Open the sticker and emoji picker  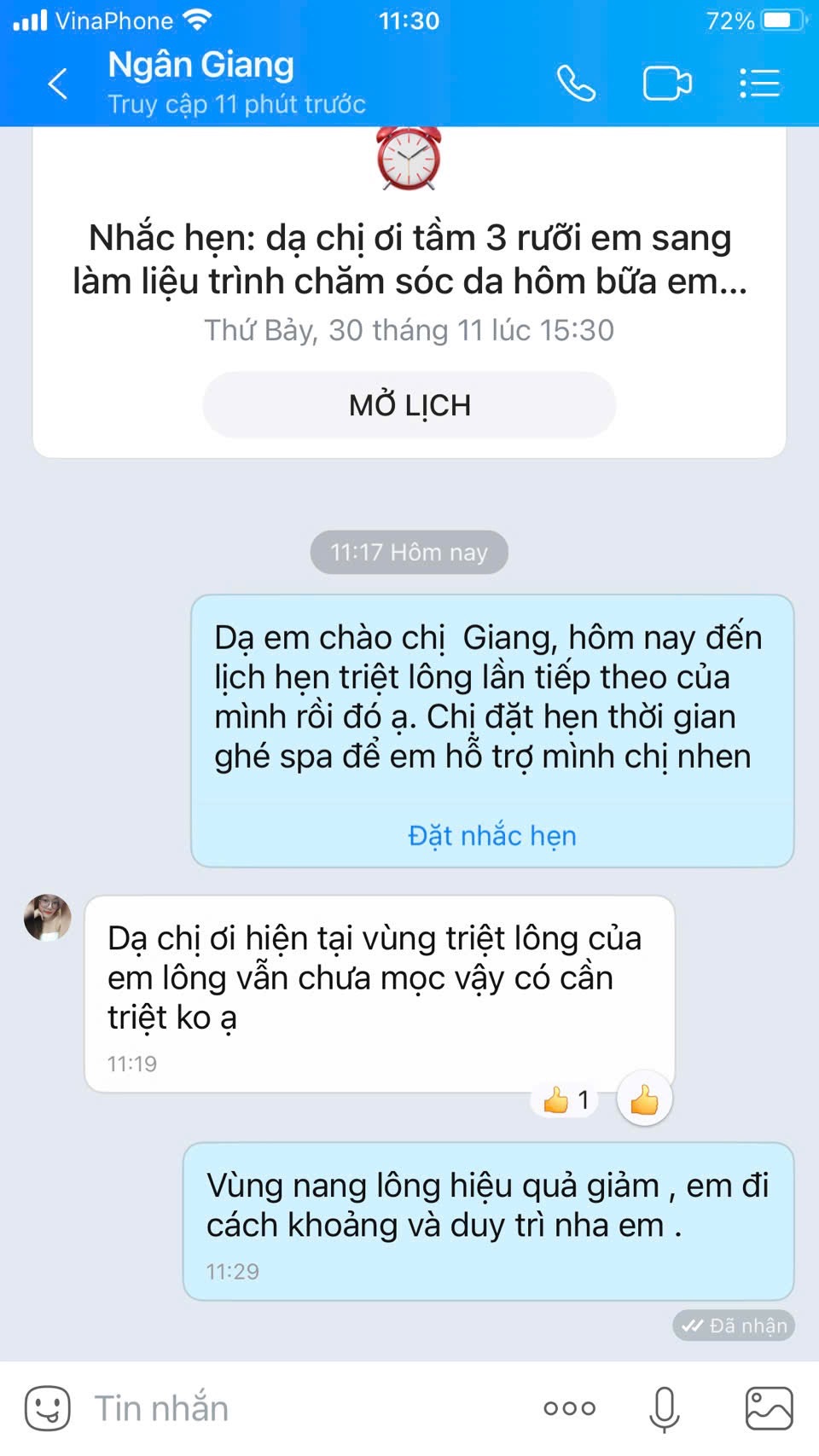(x=48, y=1408)
